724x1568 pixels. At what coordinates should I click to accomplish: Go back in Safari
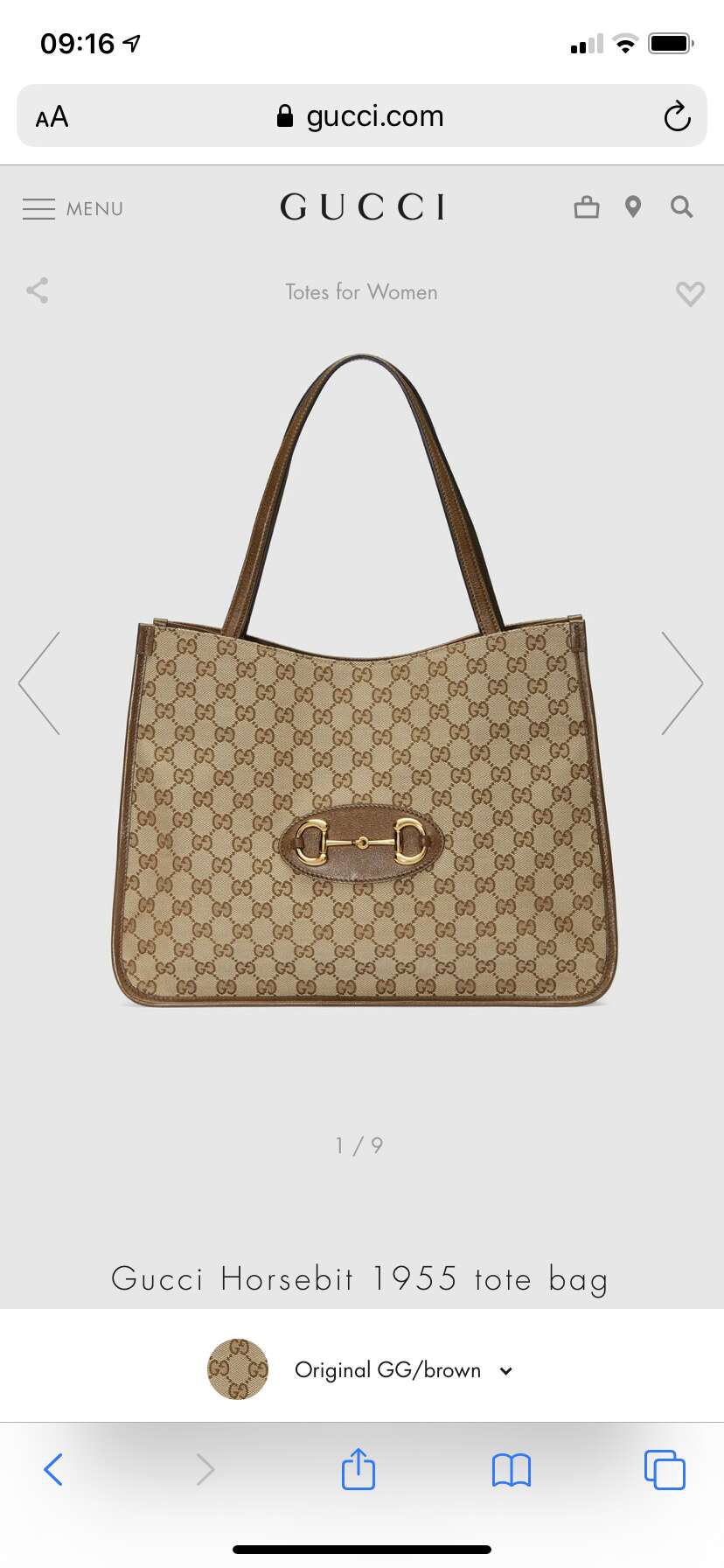[x=53, y=1470]
